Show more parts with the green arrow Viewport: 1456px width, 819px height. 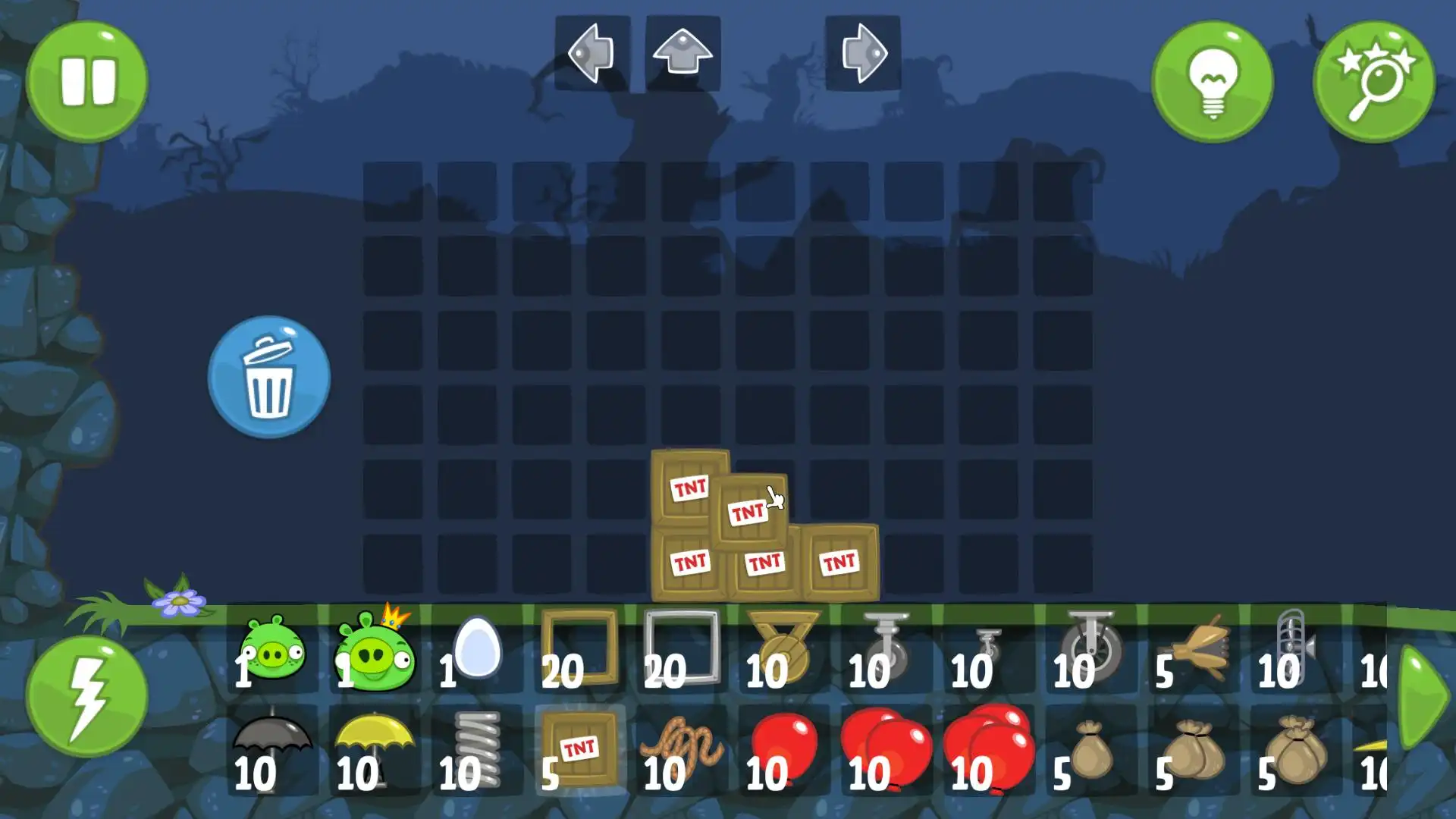[x=1426, y=698]
